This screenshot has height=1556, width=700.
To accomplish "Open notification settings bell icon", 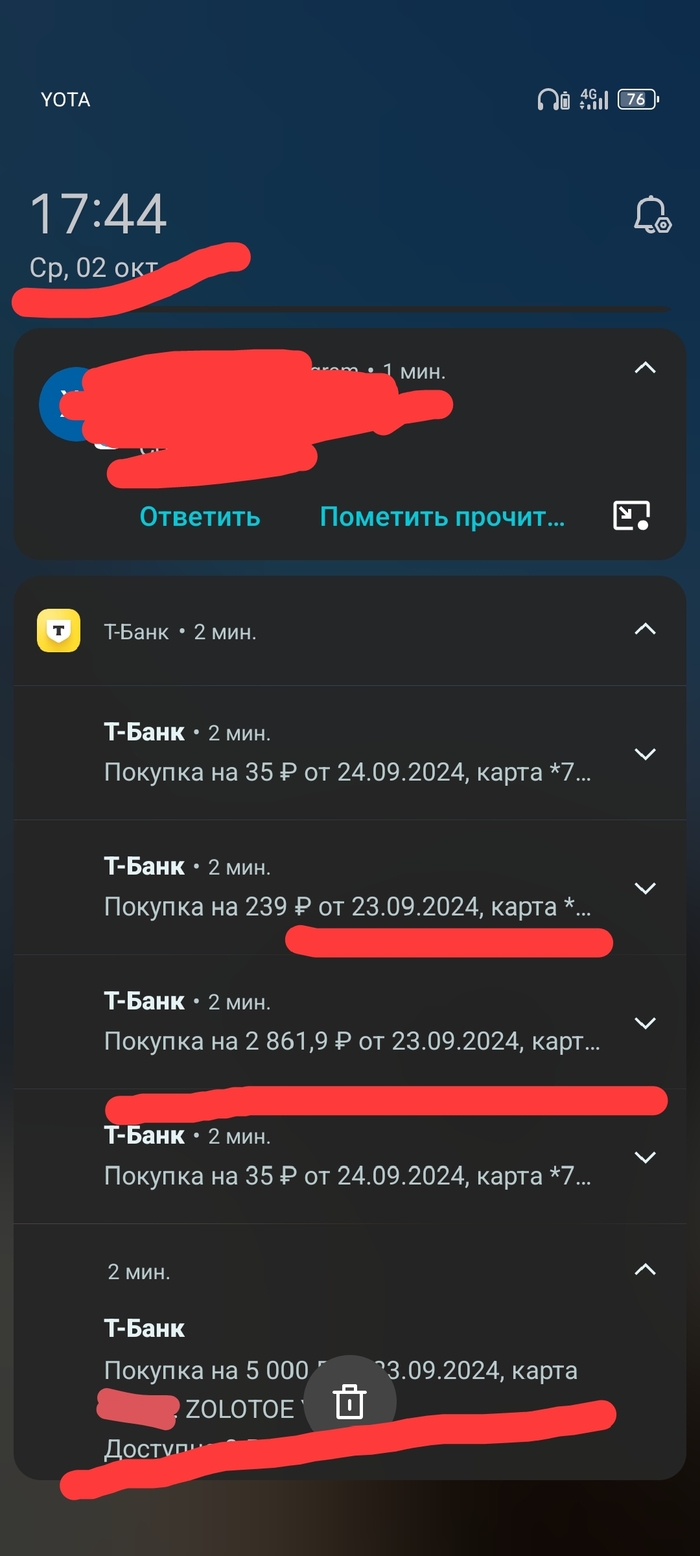I will coord(651,215).
